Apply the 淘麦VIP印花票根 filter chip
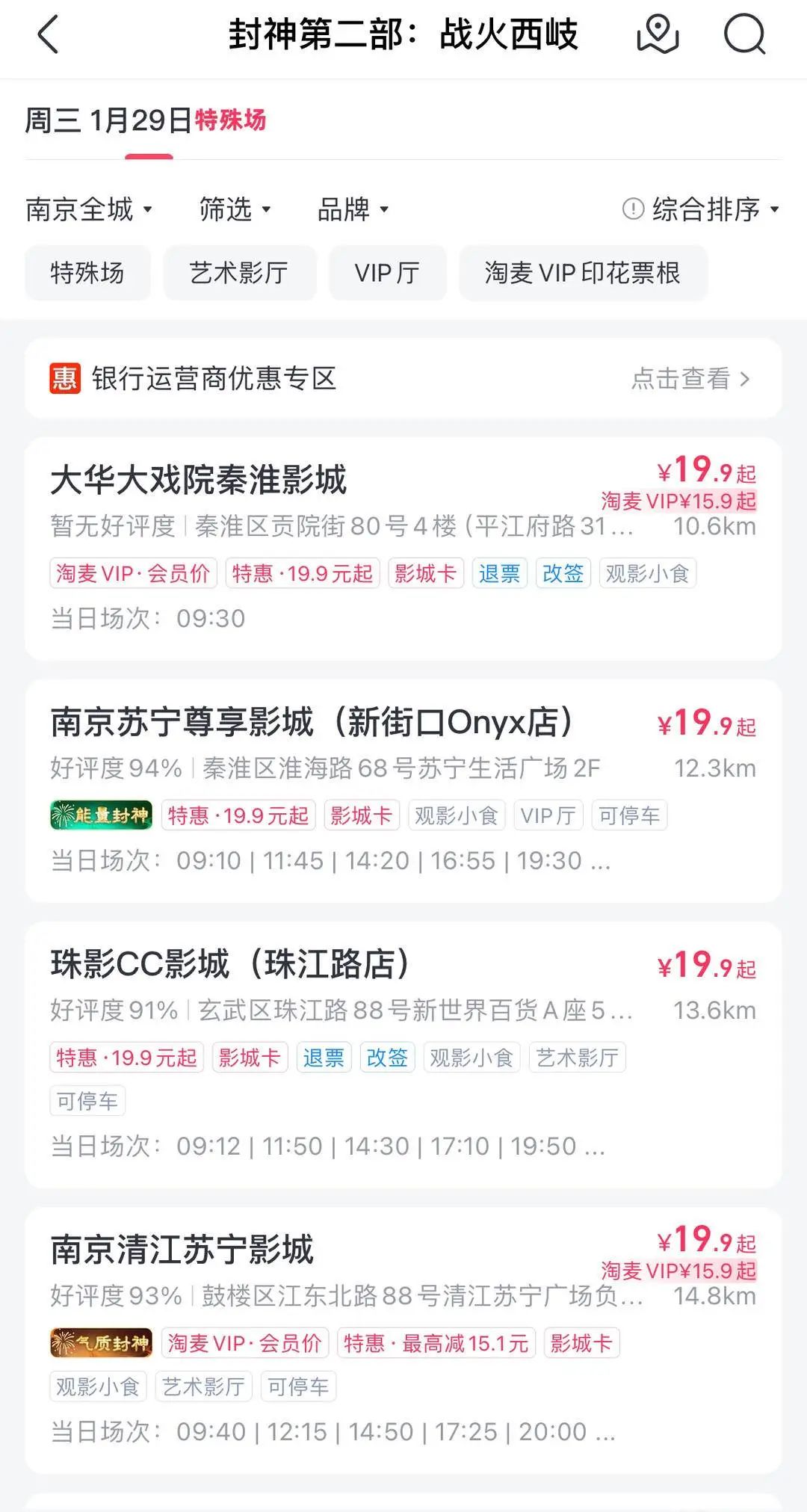The image size is (807, 1512). click(582, 273)
